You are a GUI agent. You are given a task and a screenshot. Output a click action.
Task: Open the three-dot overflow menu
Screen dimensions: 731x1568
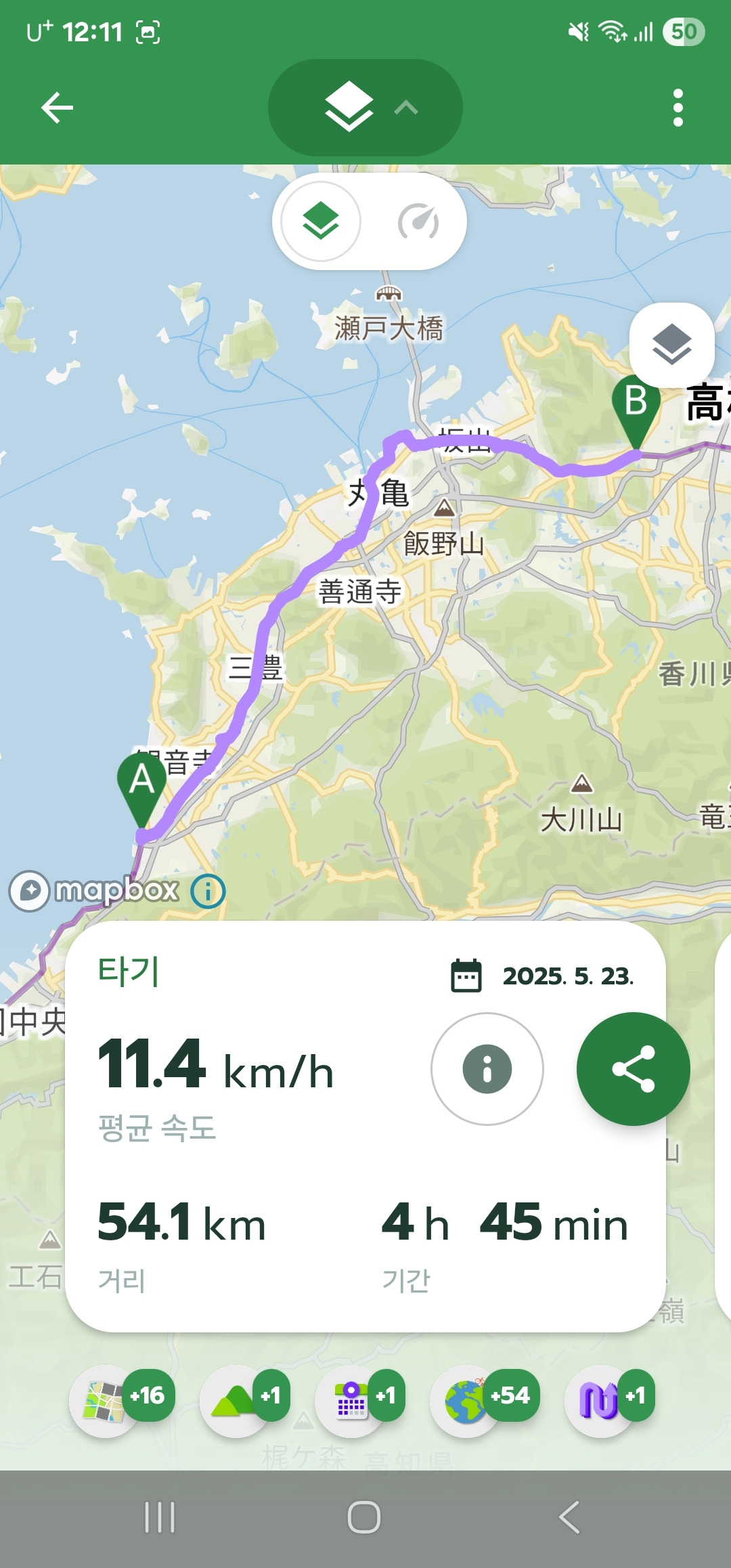pyautogui.click(x=678, y=108)
